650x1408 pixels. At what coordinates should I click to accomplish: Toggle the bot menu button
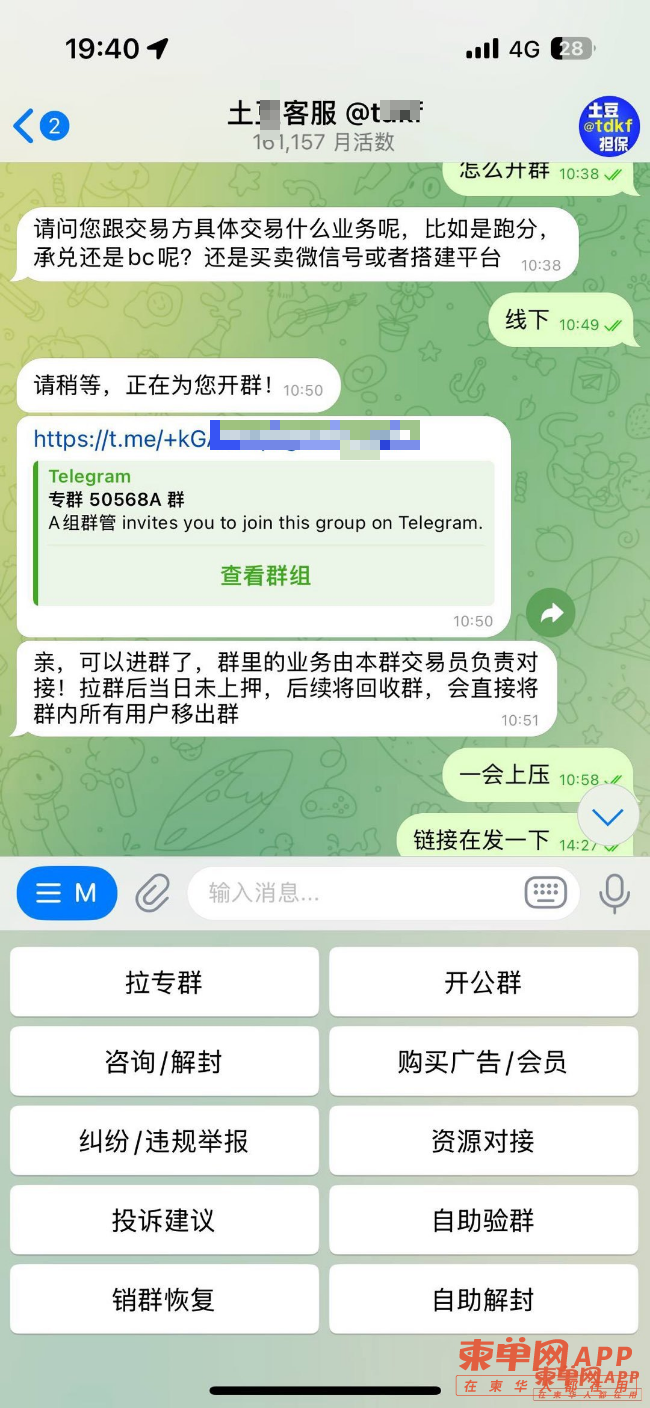[x=67, y=893]
